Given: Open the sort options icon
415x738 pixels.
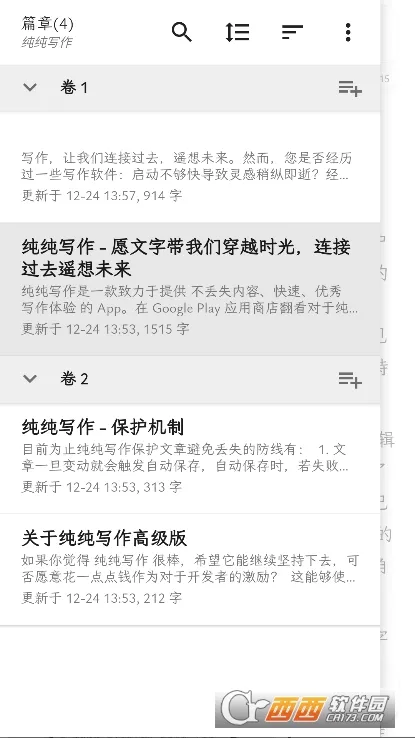Looking at the screenshot, I should (292, 32).
